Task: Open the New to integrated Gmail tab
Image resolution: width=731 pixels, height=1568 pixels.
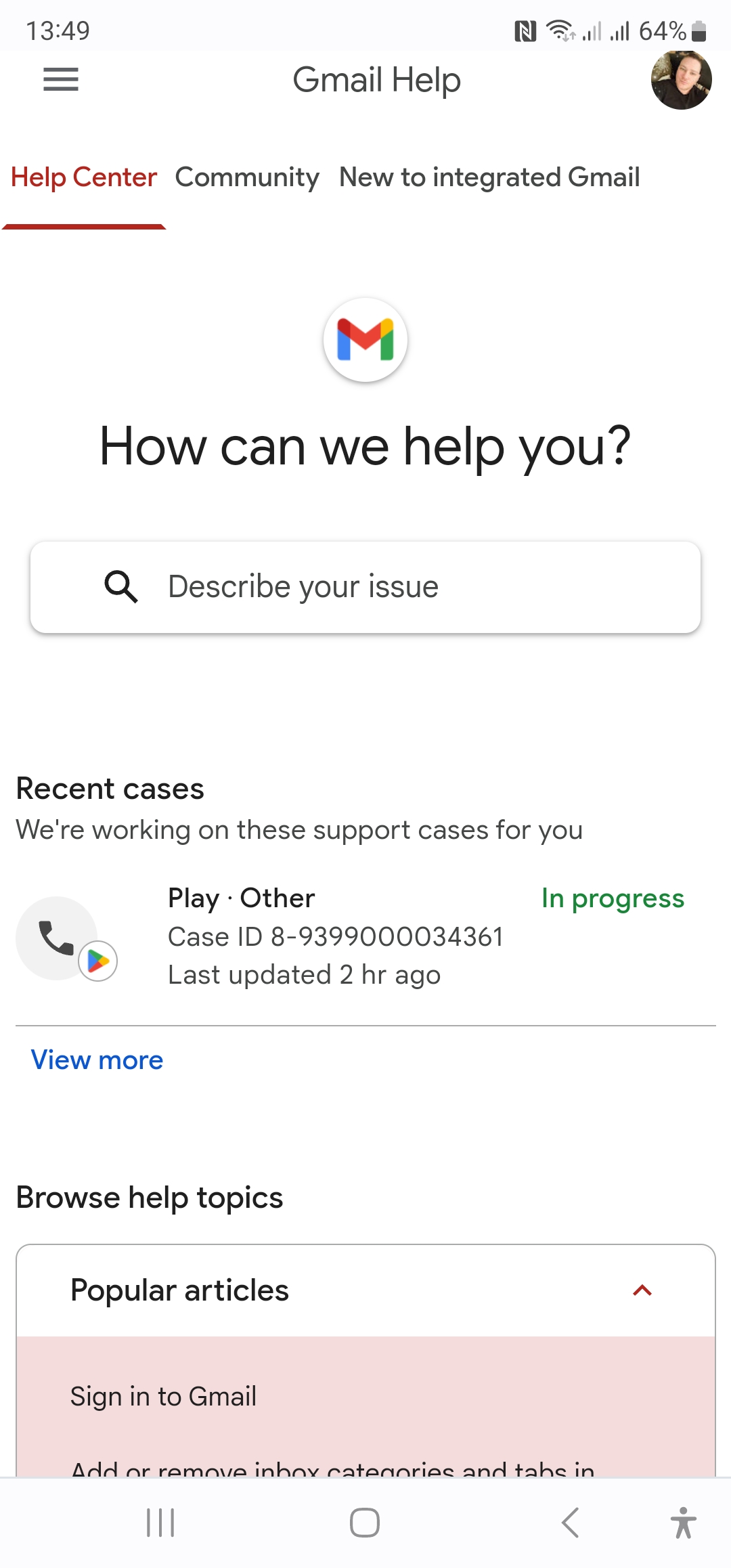Action: (x=489, y=177)
